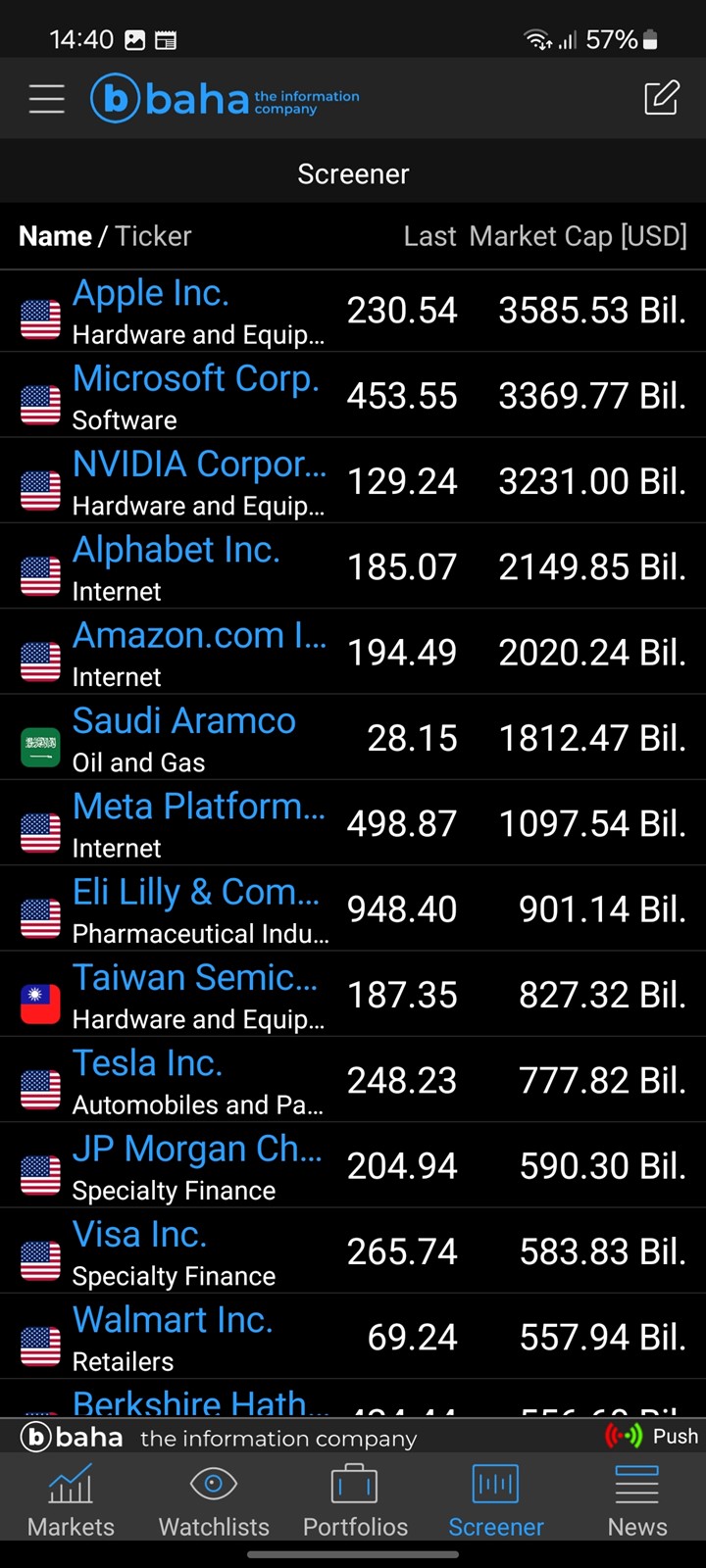Show Eli Lilly & Company details
The image size is (706, 1568).
353,909
